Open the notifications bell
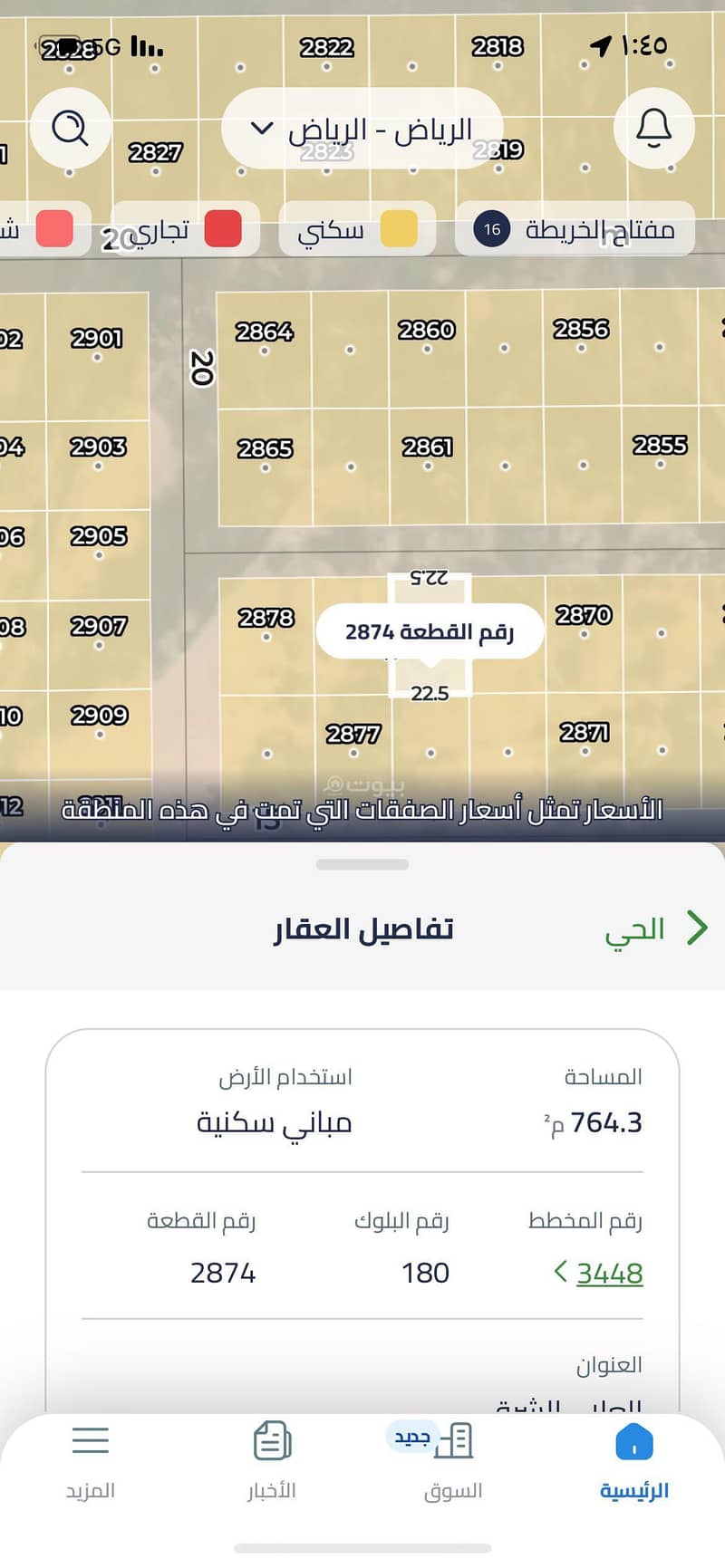Viewport: 725px width, 1568px height. tap(653, 128)
